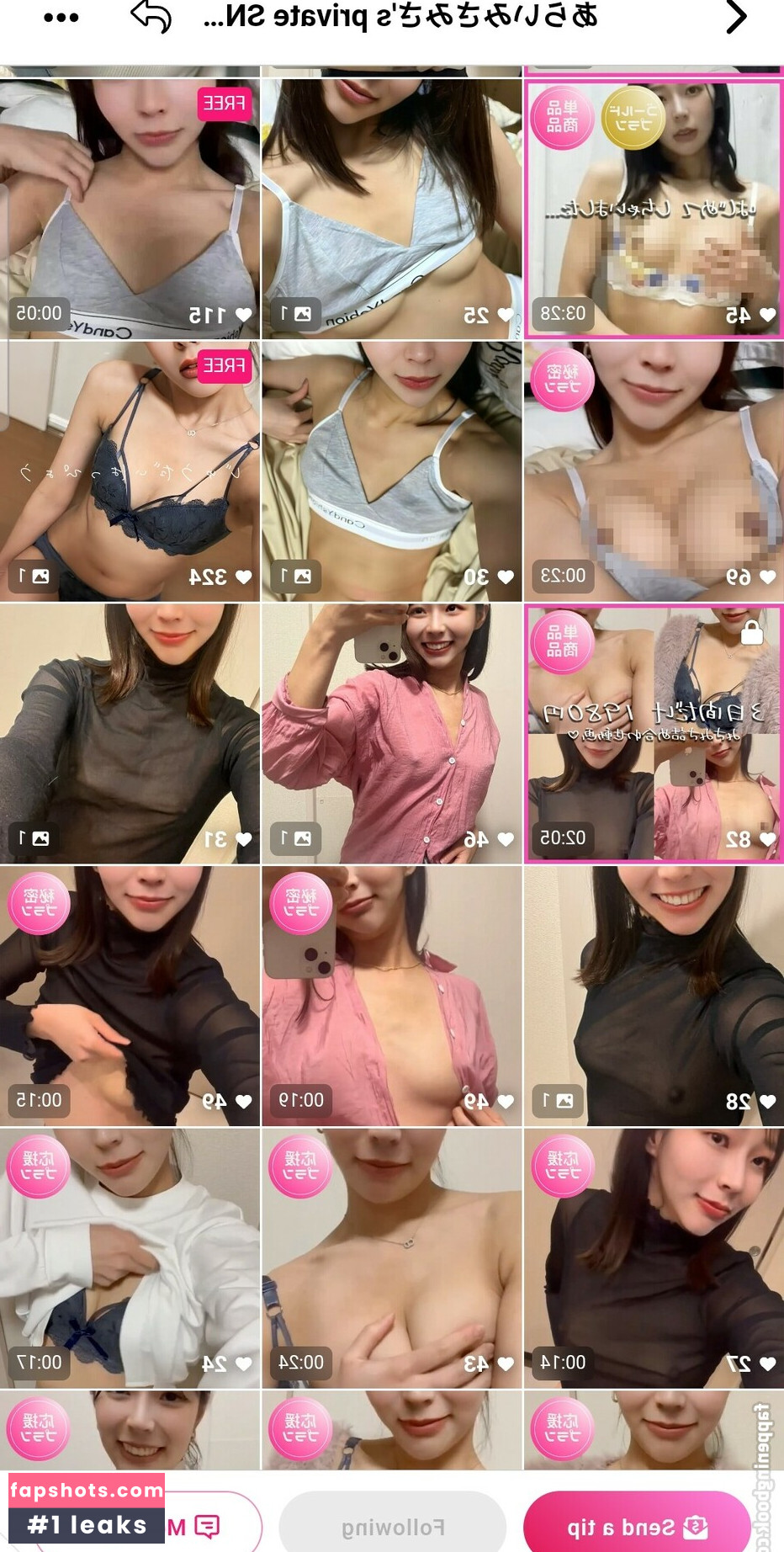Play the 00:14 video post
Image resolution: width=784 pixels, height=1552 pixels.
coord(654,1259)
